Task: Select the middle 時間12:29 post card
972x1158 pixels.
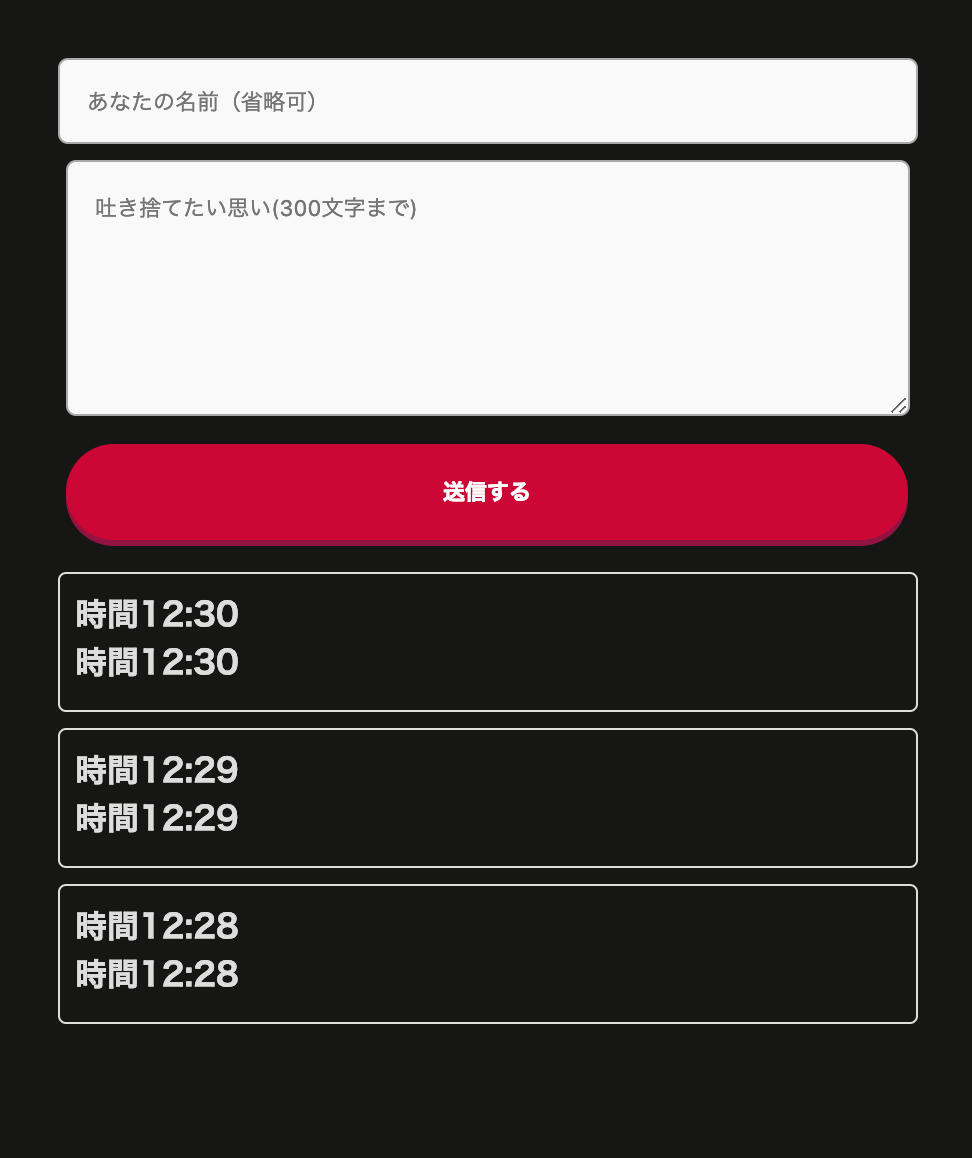Action: point(487,797)
